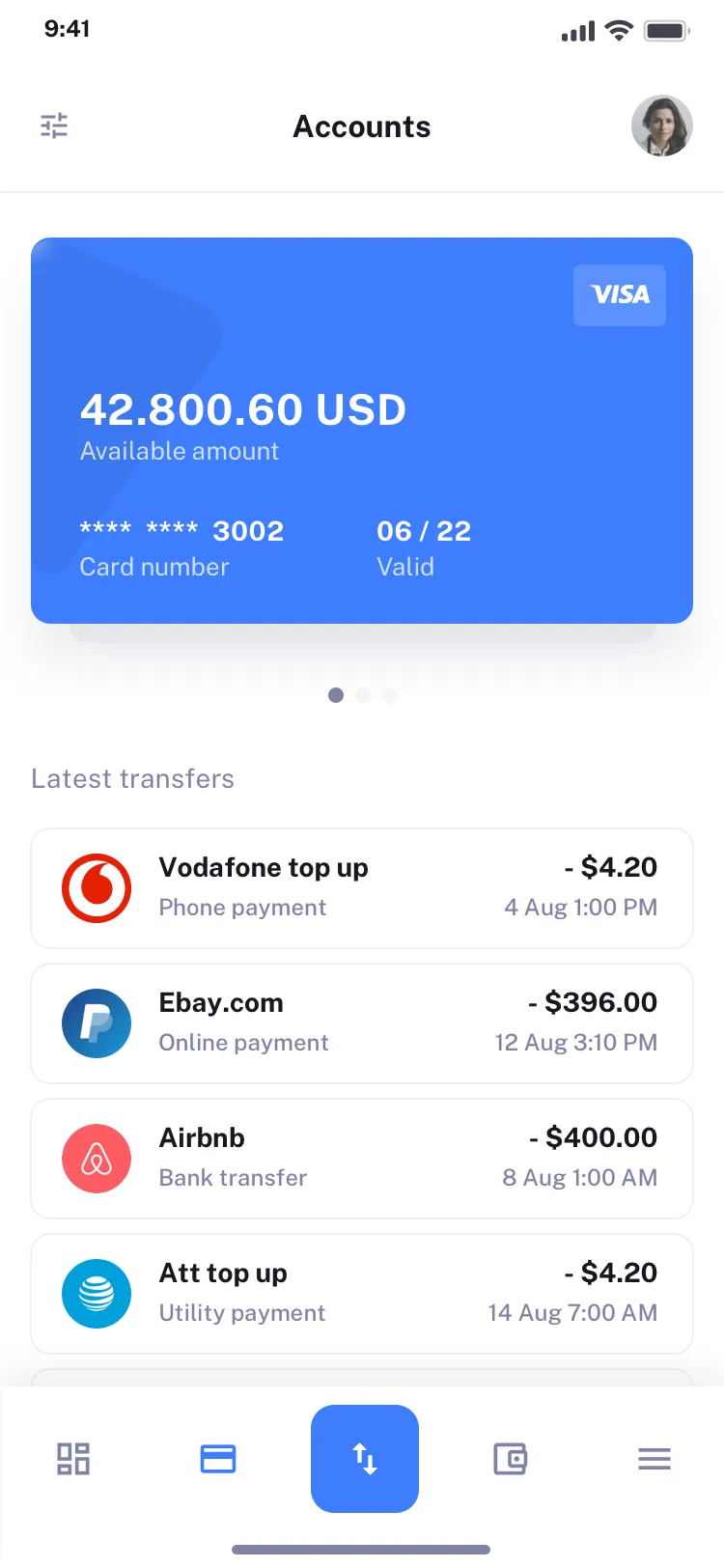Tap the AT&T globe icon
This screenshot has height=1568, width=724.
point(97,1293)
